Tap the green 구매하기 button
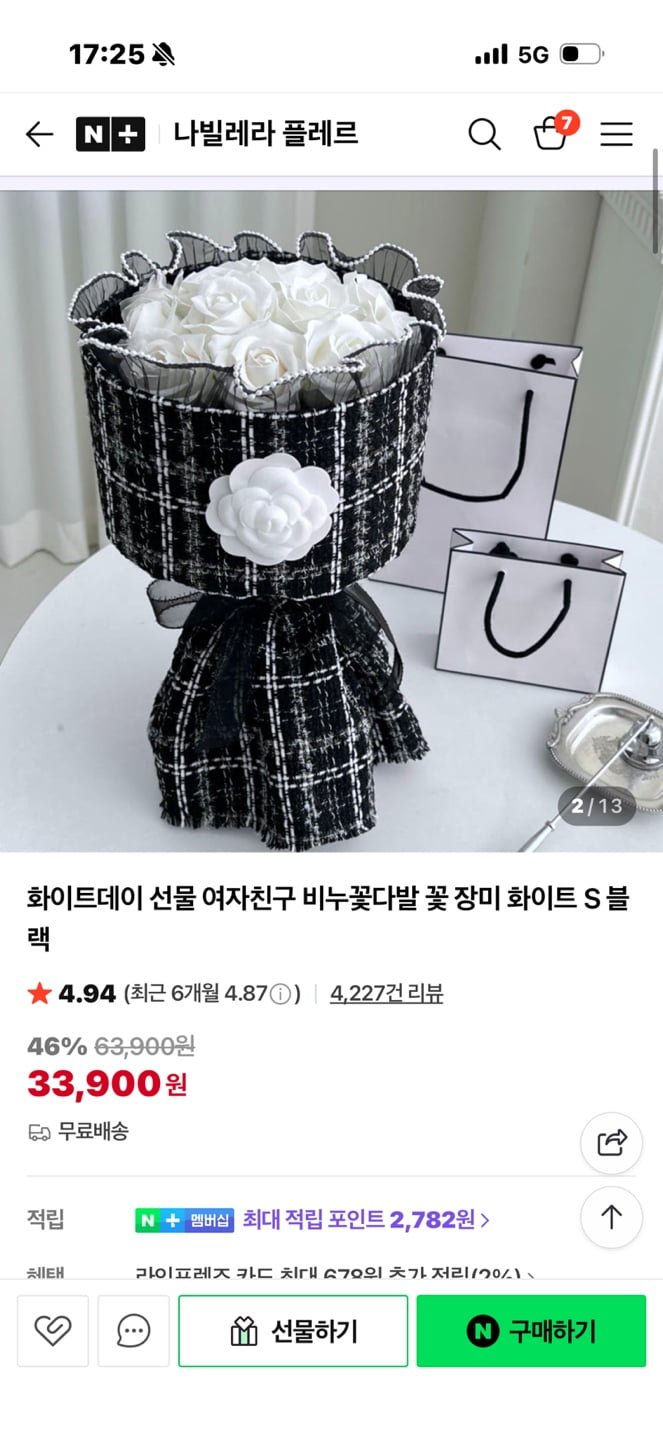The width and height of the screenshot is (663, 1440). point(531,1331)
